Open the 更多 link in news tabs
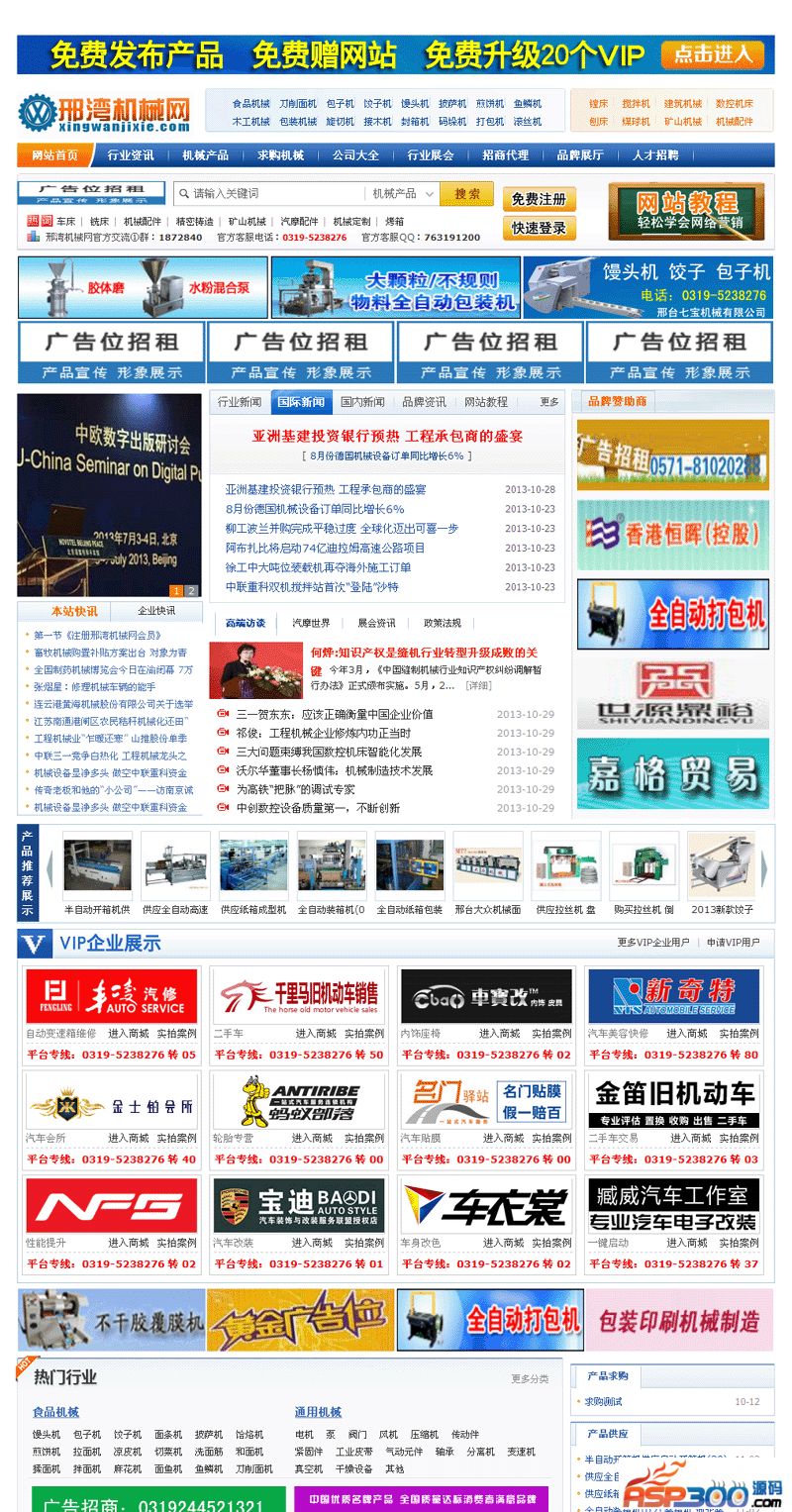This screenshot has width=792, height=1512. (549, 402)
